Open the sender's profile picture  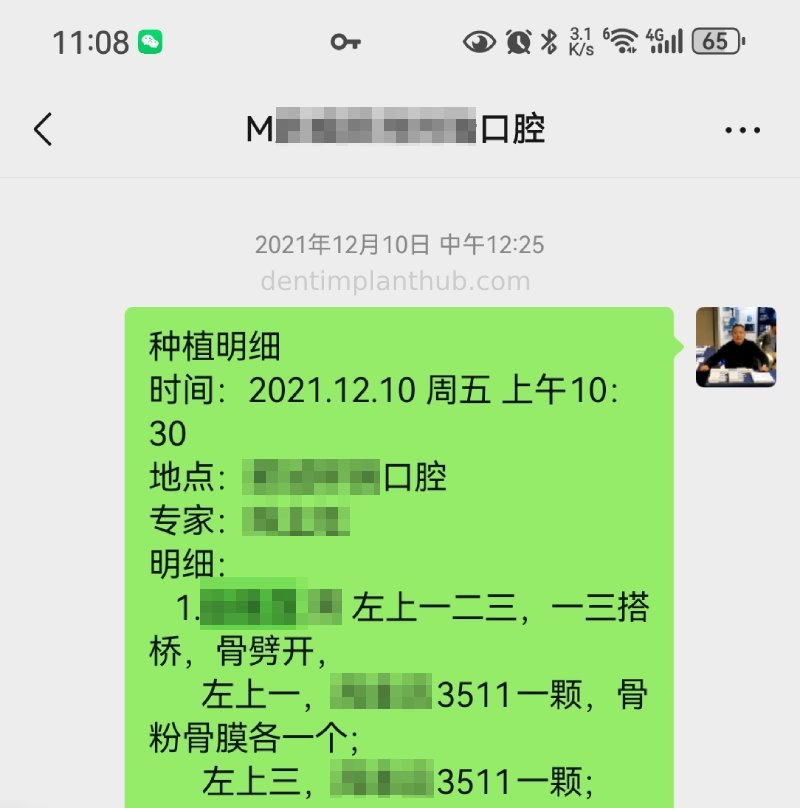click(736, 347)
